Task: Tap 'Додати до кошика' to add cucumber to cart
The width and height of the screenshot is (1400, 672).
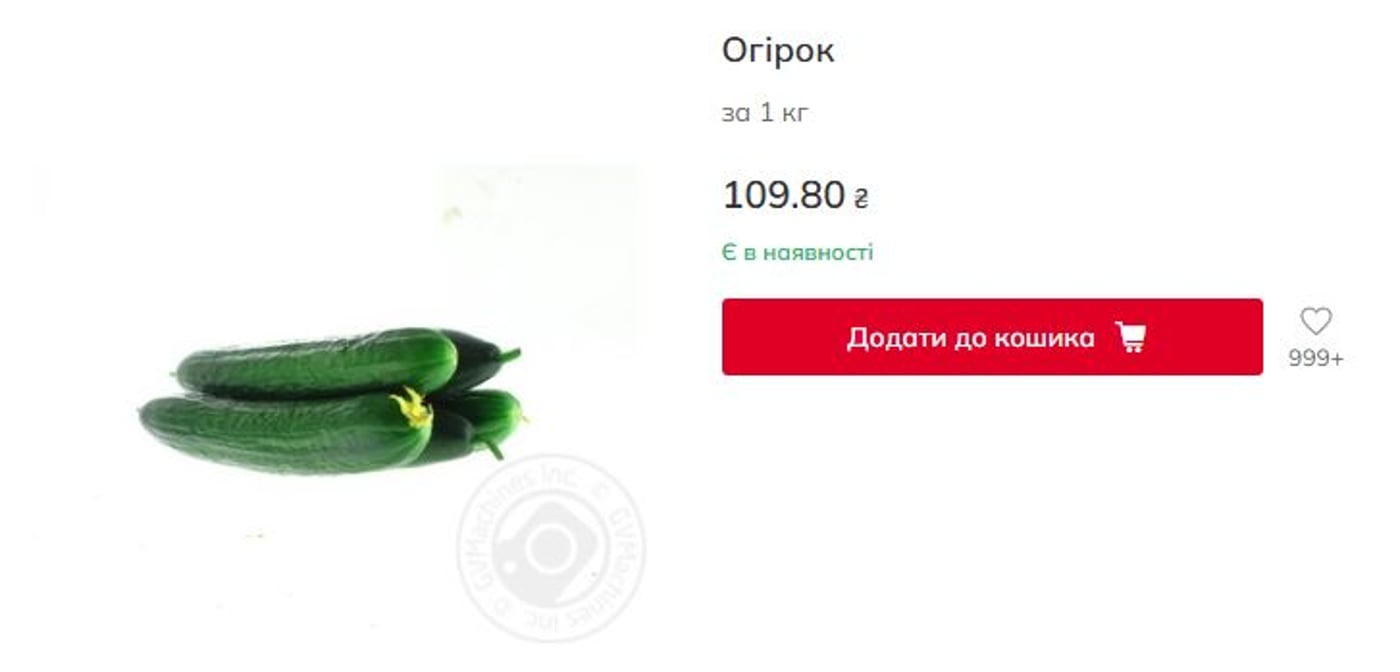Action: [991, 337]
